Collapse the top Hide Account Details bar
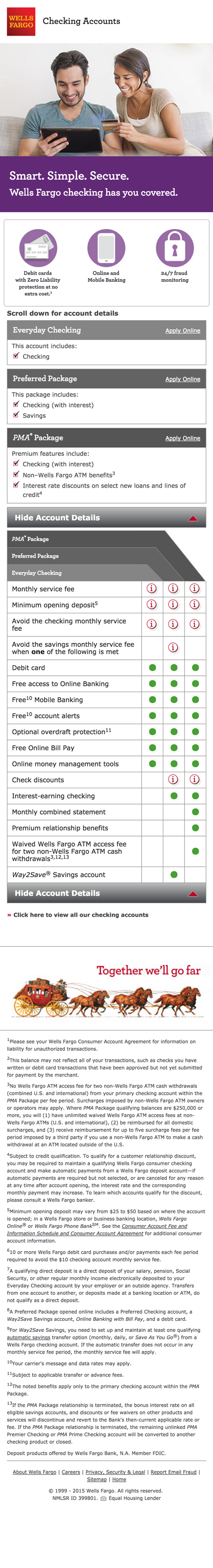The image size is (213, 1568). click(x=106, y=517)
